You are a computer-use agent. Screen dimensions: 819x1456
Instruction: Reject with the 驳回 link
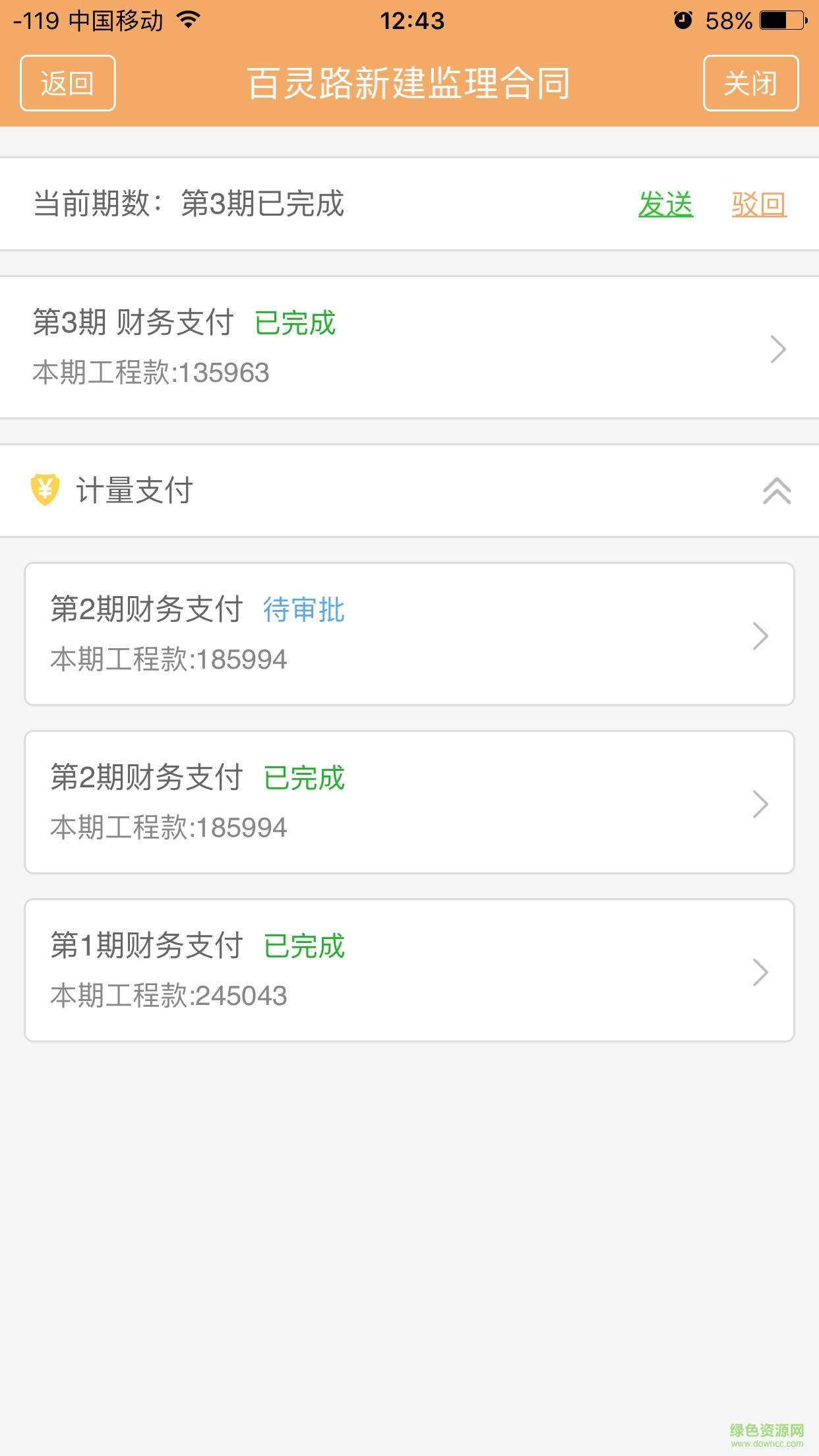coord(758,204)
